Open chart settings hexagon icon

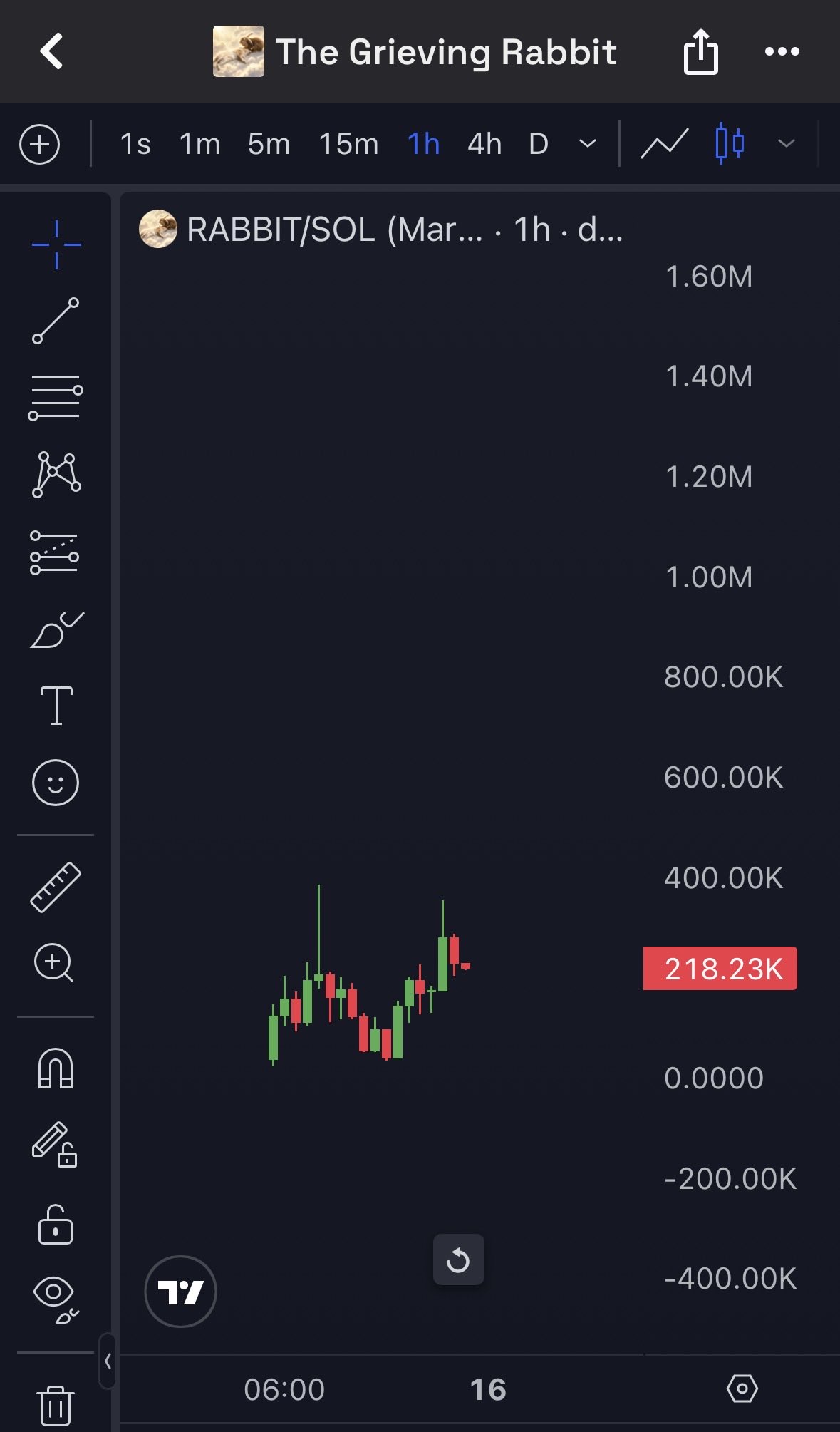click(x=742, y=1389)
